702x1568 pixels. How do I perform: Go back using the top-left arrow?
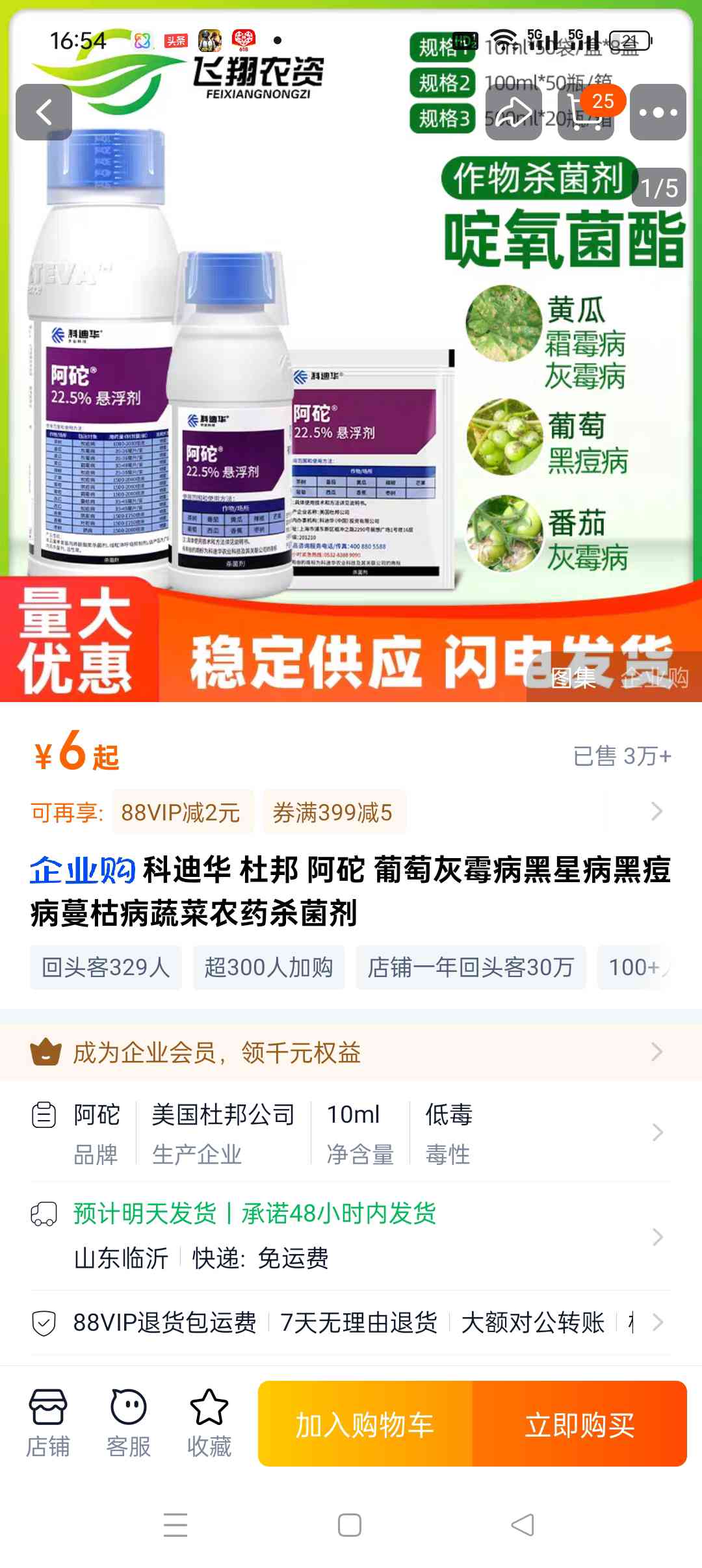coord(44,112)
